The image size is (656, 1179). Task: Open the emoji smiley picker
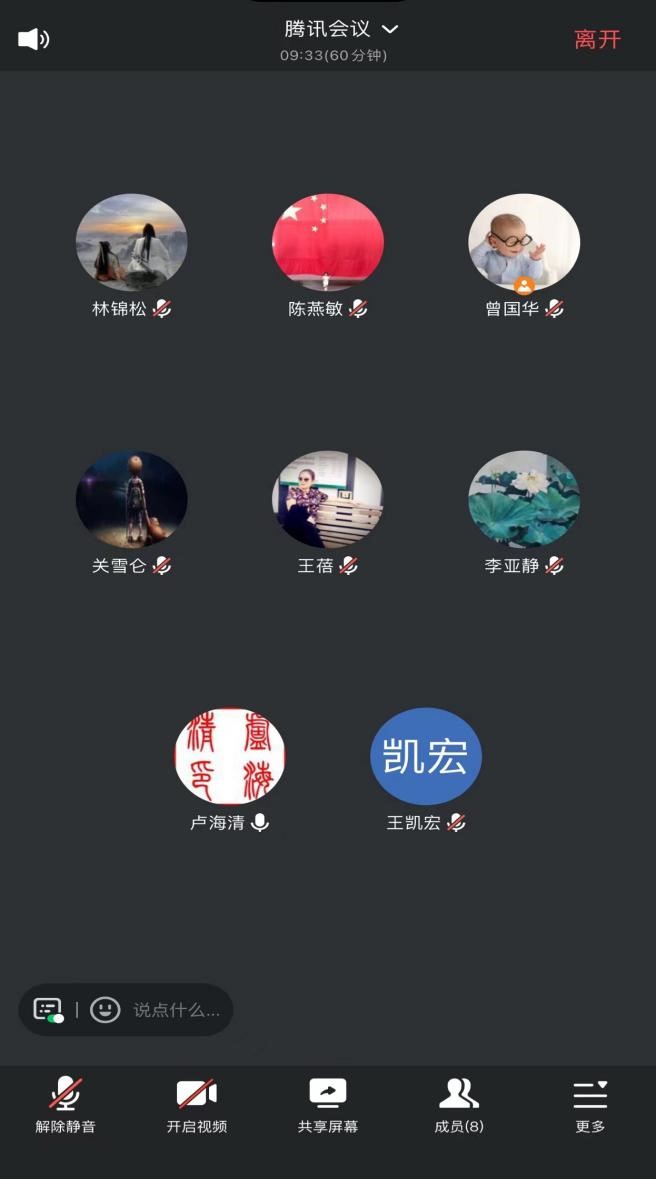(x=105, y=1010)
